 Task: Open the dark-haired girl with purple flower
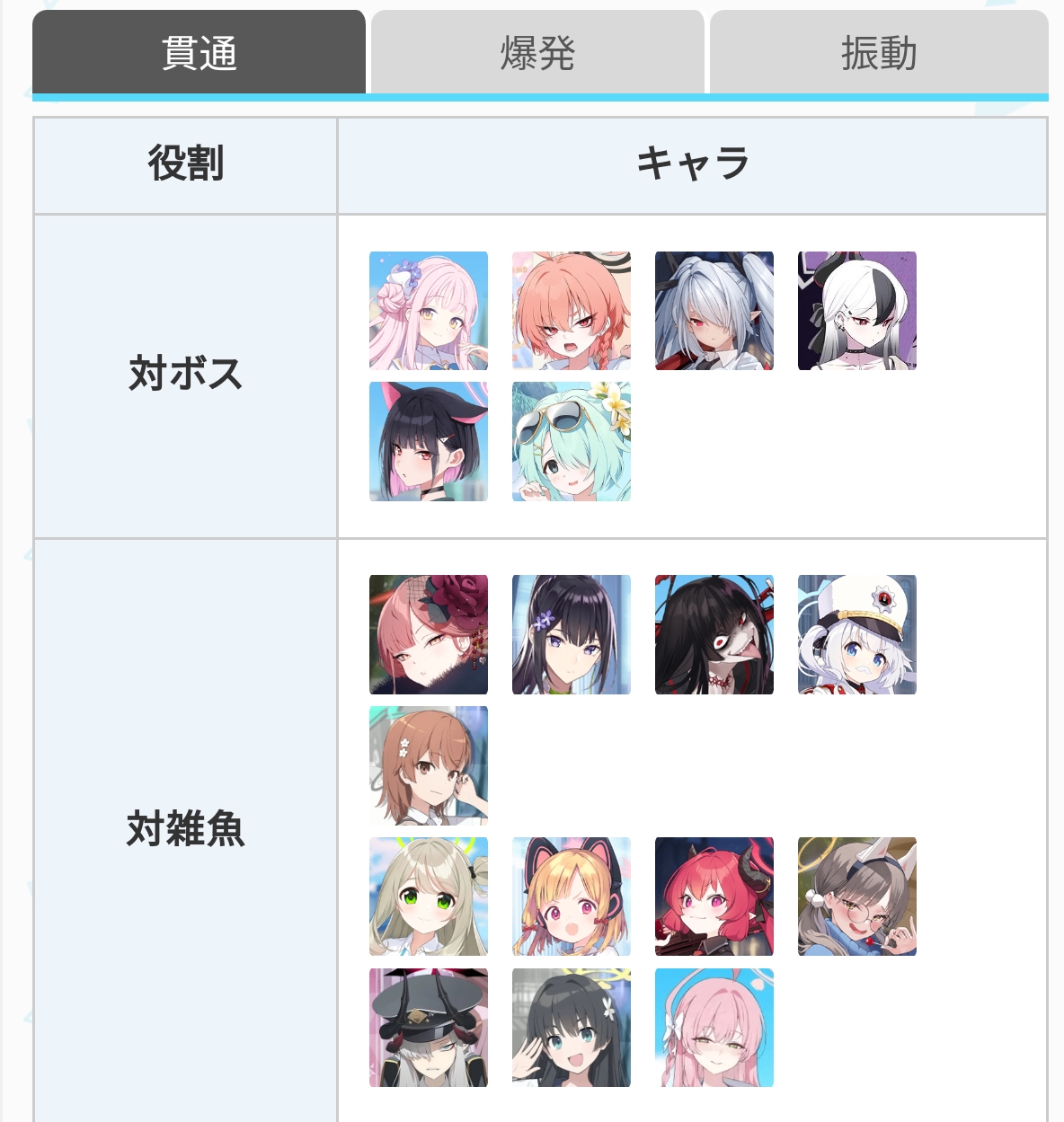[x=572, y=635]
